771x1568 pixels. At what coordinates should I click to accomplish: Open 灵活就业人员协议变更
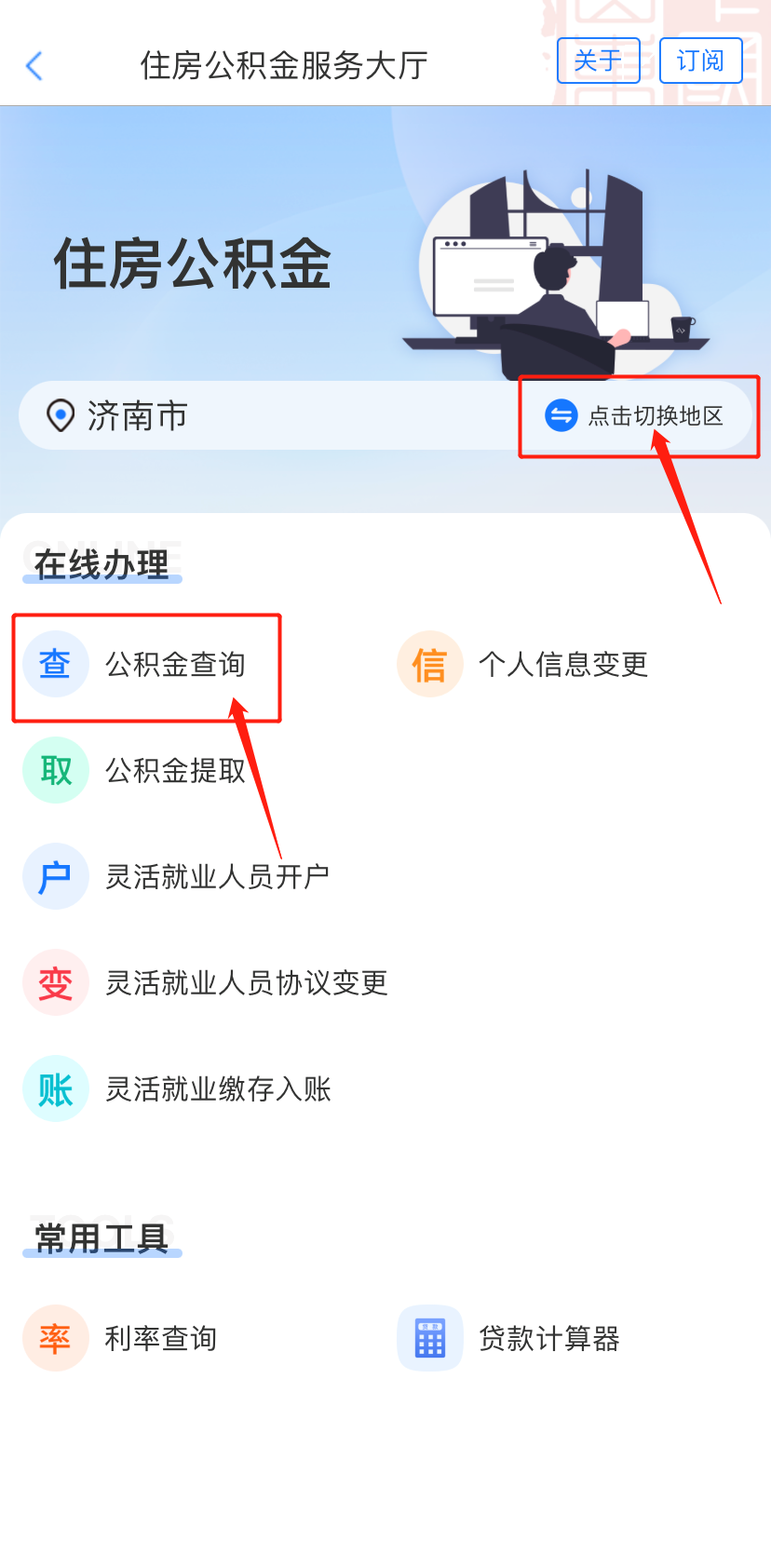pos(205,983)
